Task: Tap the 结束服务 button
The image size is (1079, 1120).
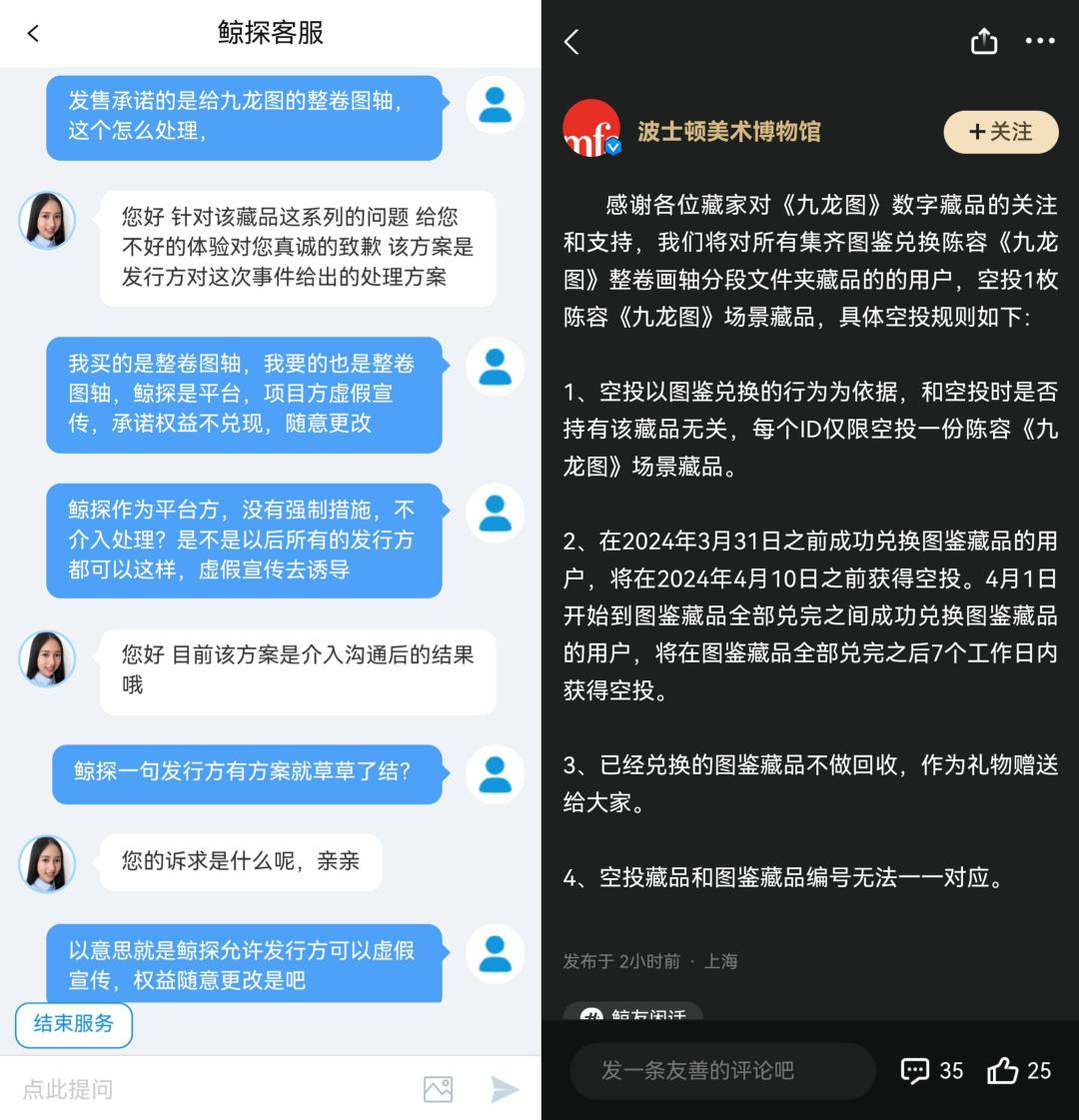Action: coord(74,1024)
